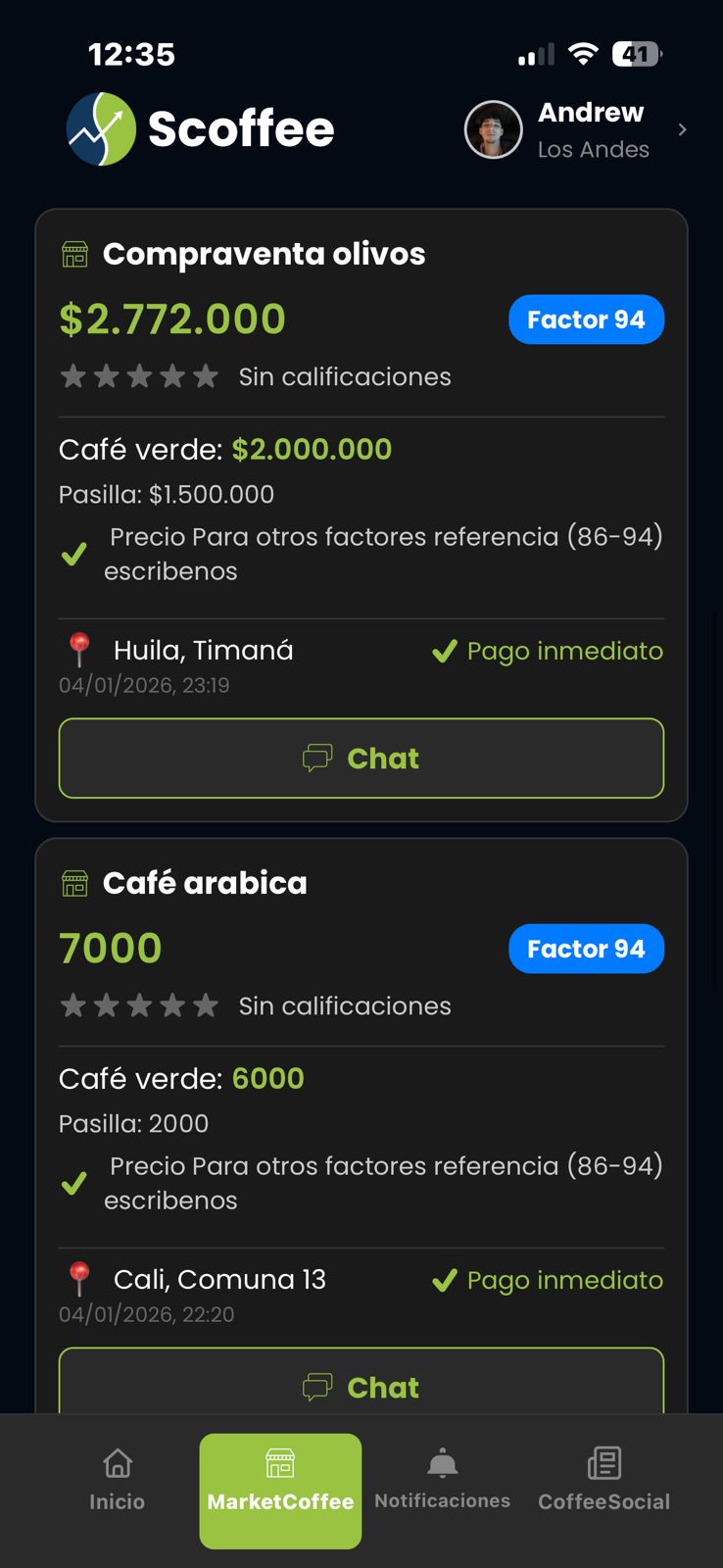Rate Compraventa olivos using its star rating
Viewport: 723px width, 1568px height.
coord(139,375)
